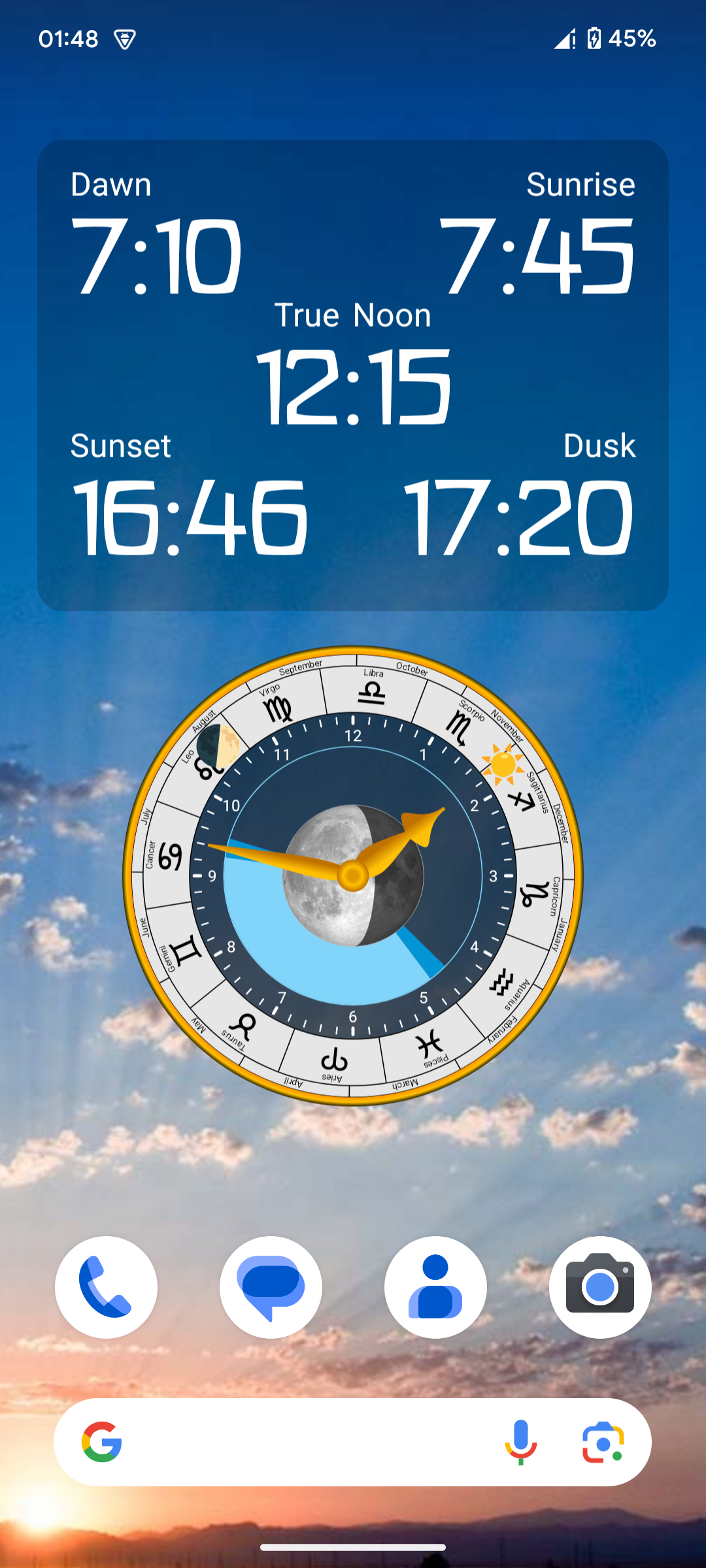Screen dimensions: 706x1568
Task: Open the Messages app
Action: click(x=271, y=1287)
